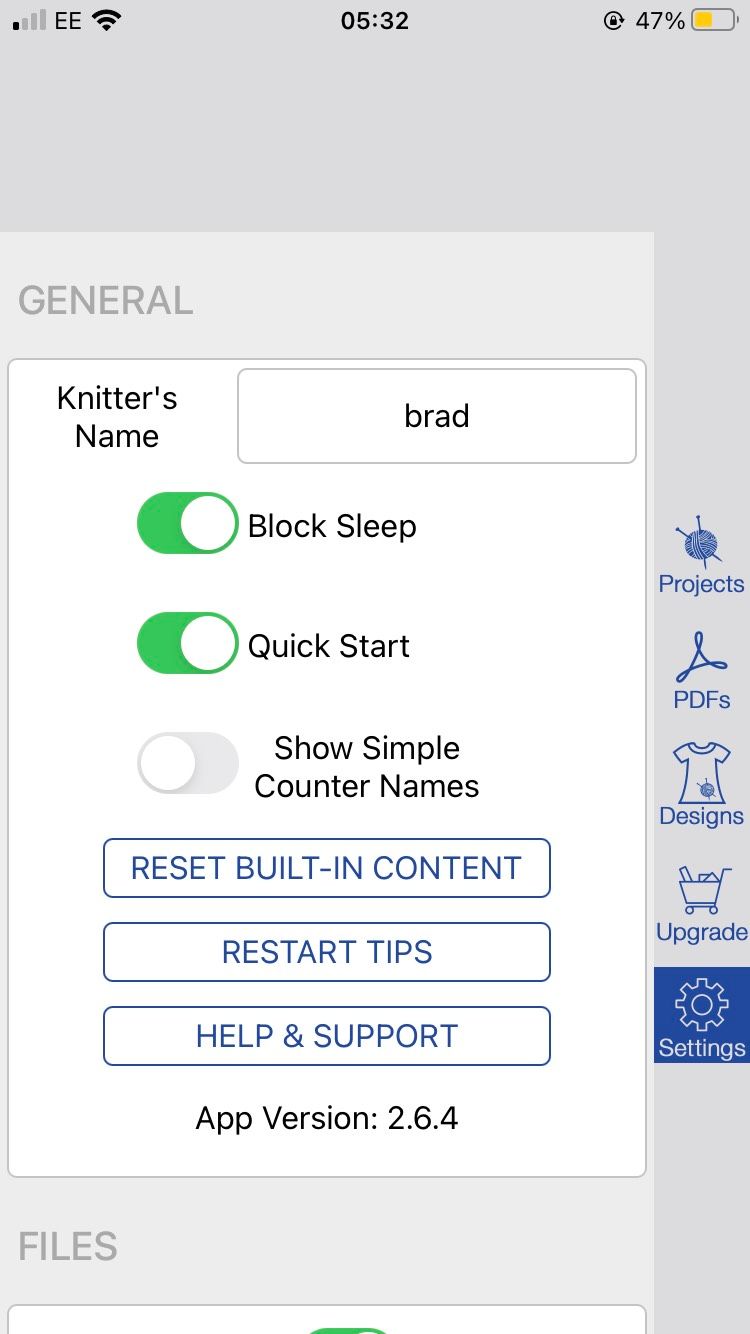Click RESTART TIPS
This screenshot has height=1334, width=750.
tap(327, 952)
